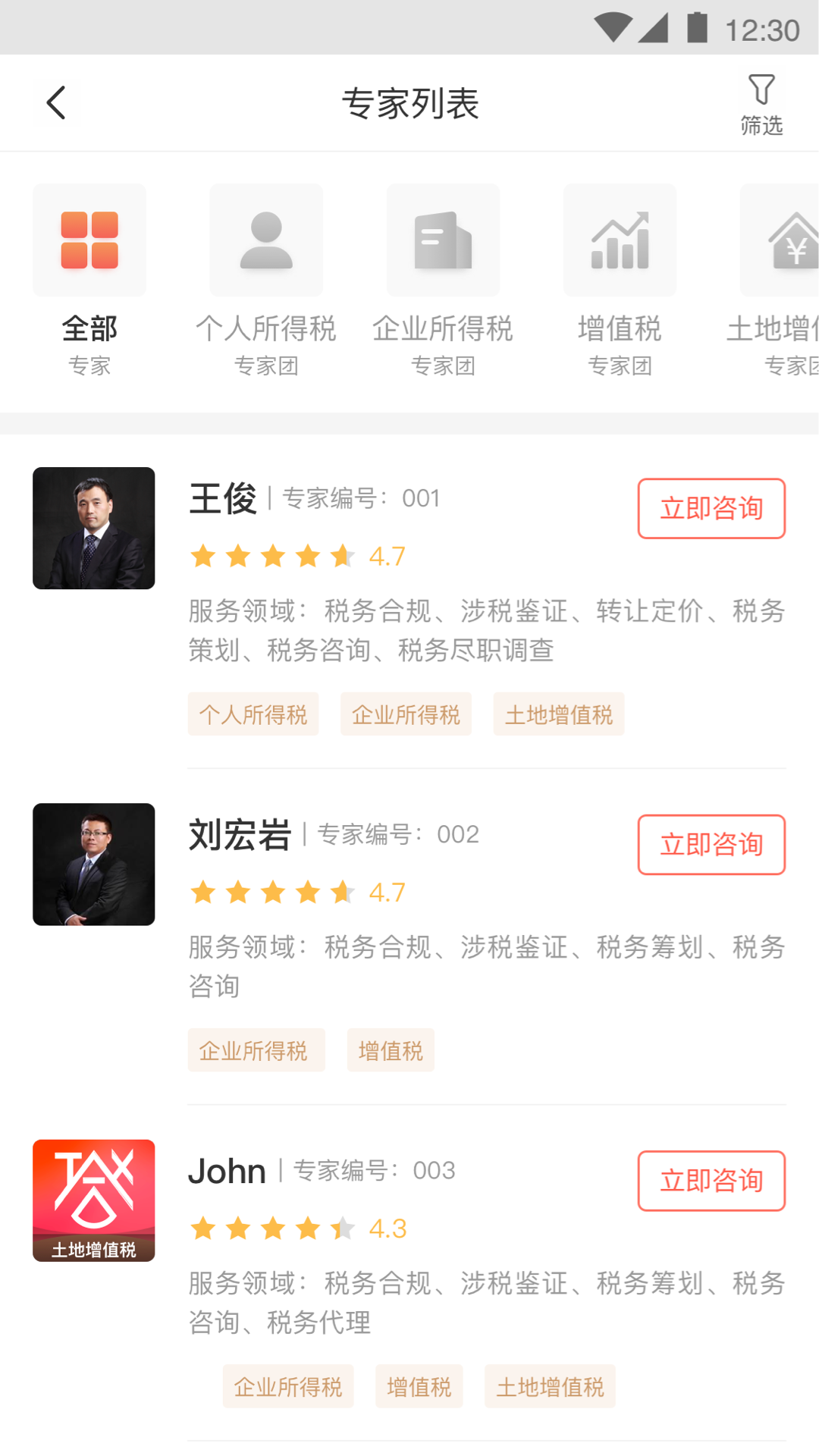The image size is (819, 1456).
Task: Open 王俊's profile photo
Action: tap(93, 528)
